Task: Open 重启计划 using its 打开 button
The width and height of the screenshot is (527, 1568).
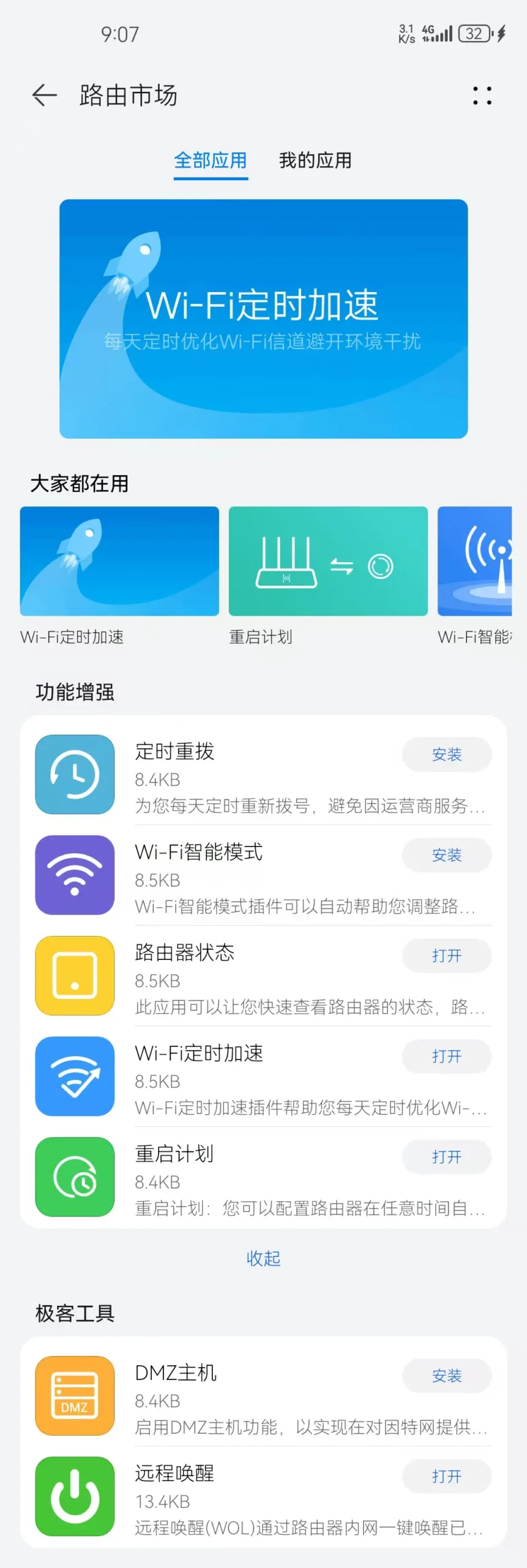Action: tap(446, 1156)
